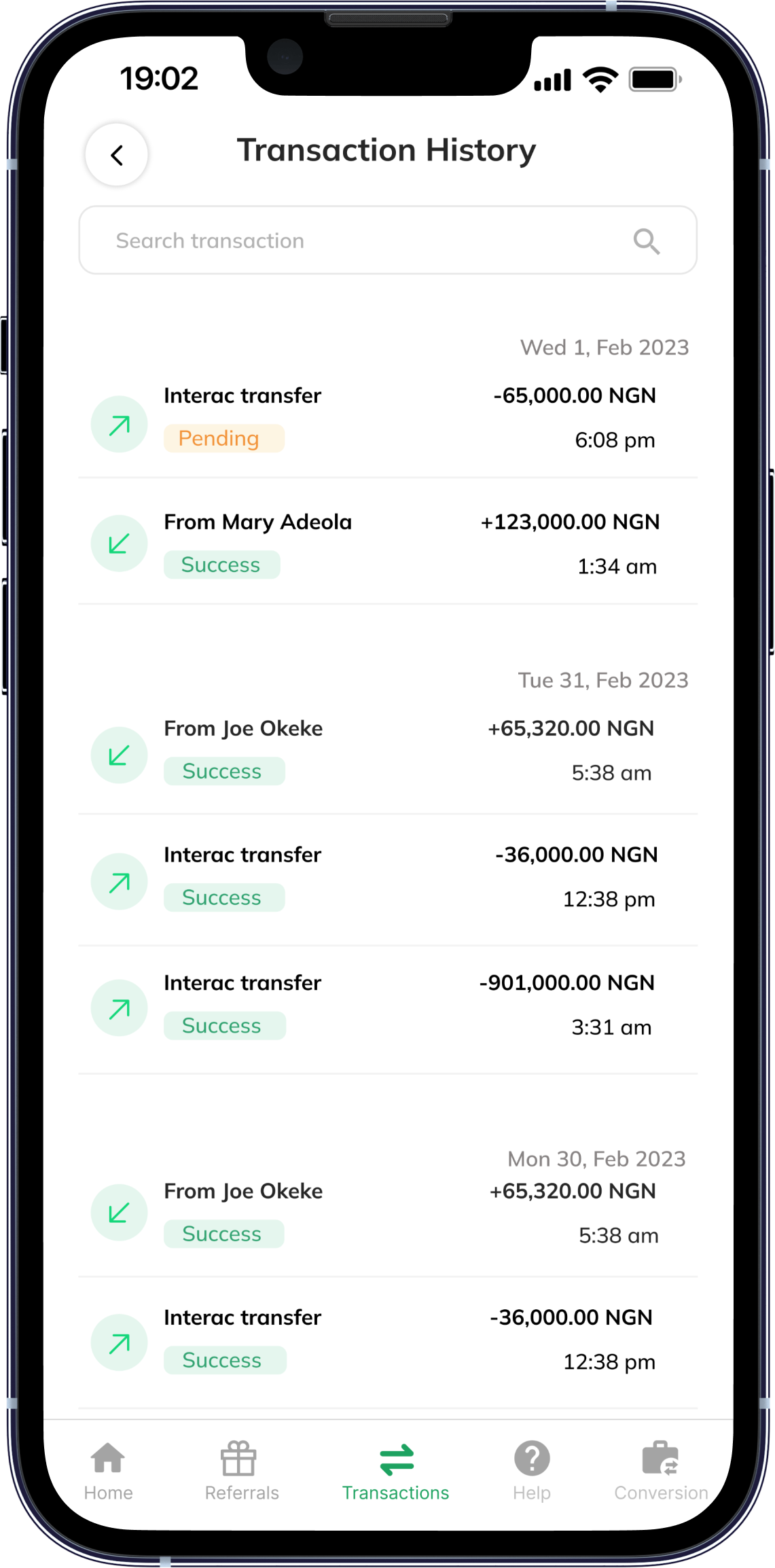This screenshot has width=775, height=1568.
Task: Open Joe Okeke transaction dated Mon 30 Feb
Action: click(x=387, y=1213)
